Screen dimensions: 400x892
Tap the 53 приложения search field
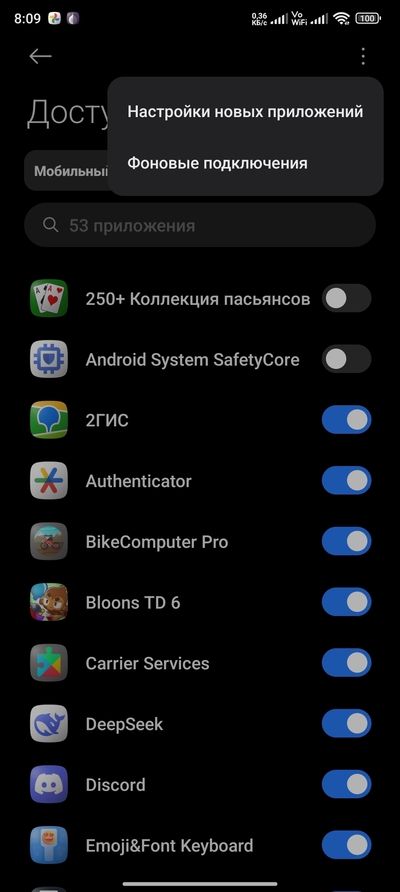pyautogui.click(x=200, y=225)
